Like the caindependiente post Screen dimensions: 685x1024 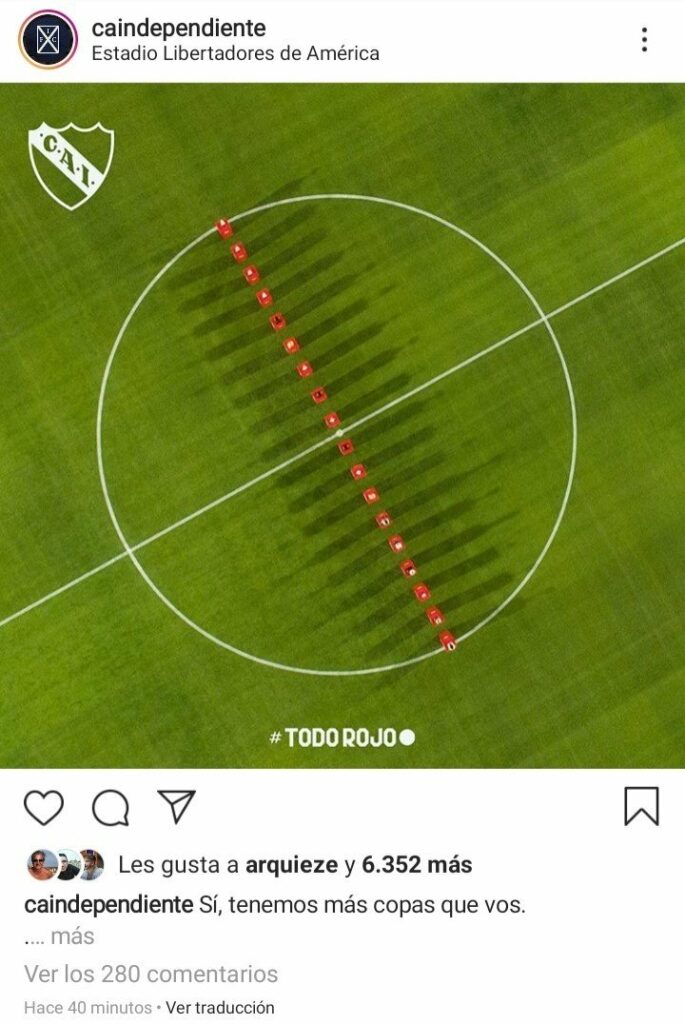pos(44,807)
